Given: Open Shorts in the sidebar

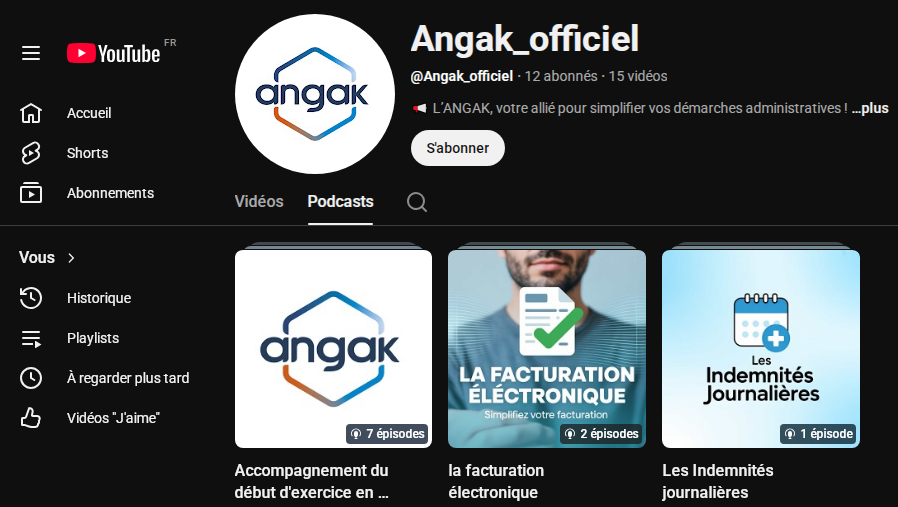Looking at the screenshot, I should coord(87,153).
